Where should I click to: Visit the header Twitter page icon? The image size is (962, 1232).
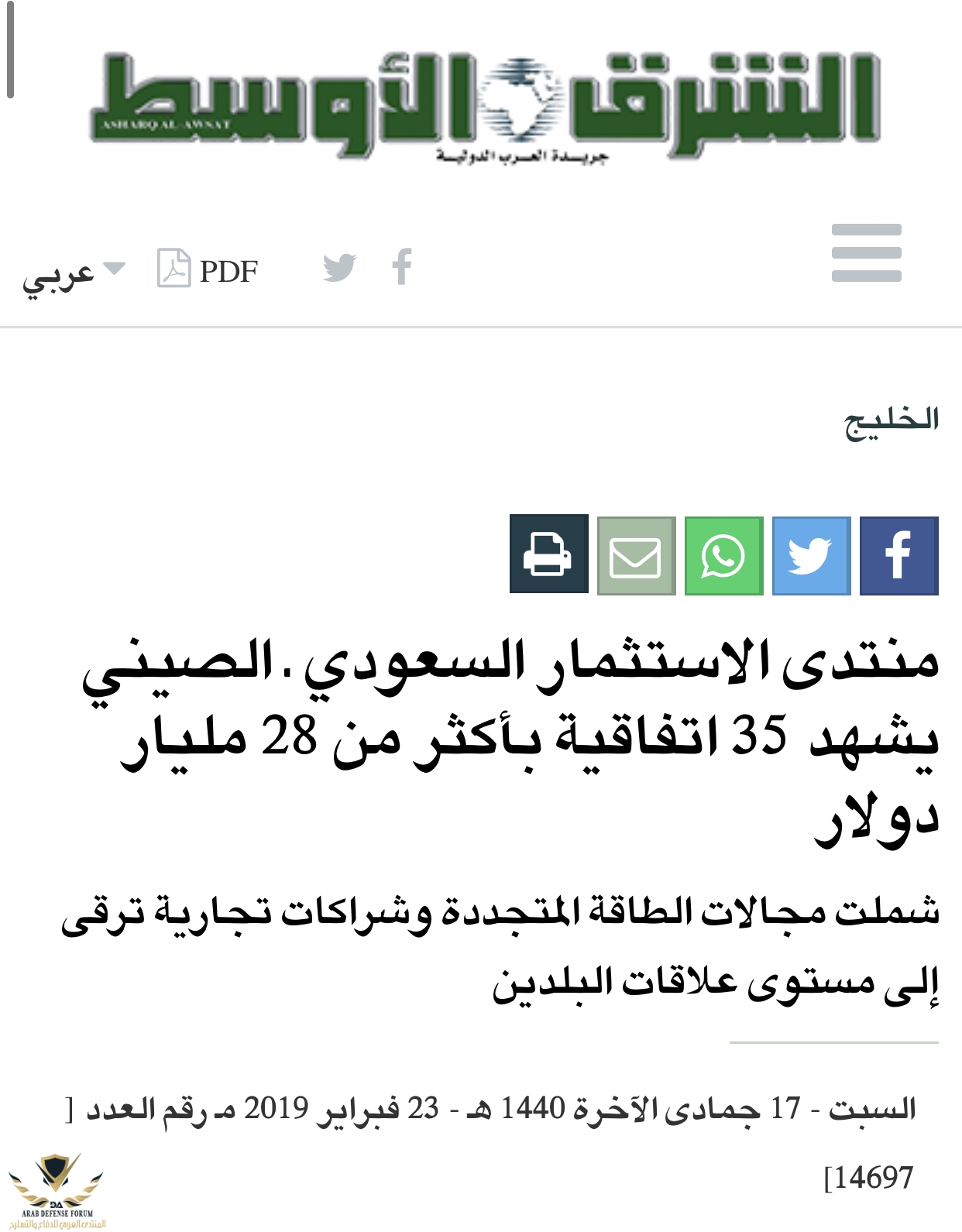(339, 268)
